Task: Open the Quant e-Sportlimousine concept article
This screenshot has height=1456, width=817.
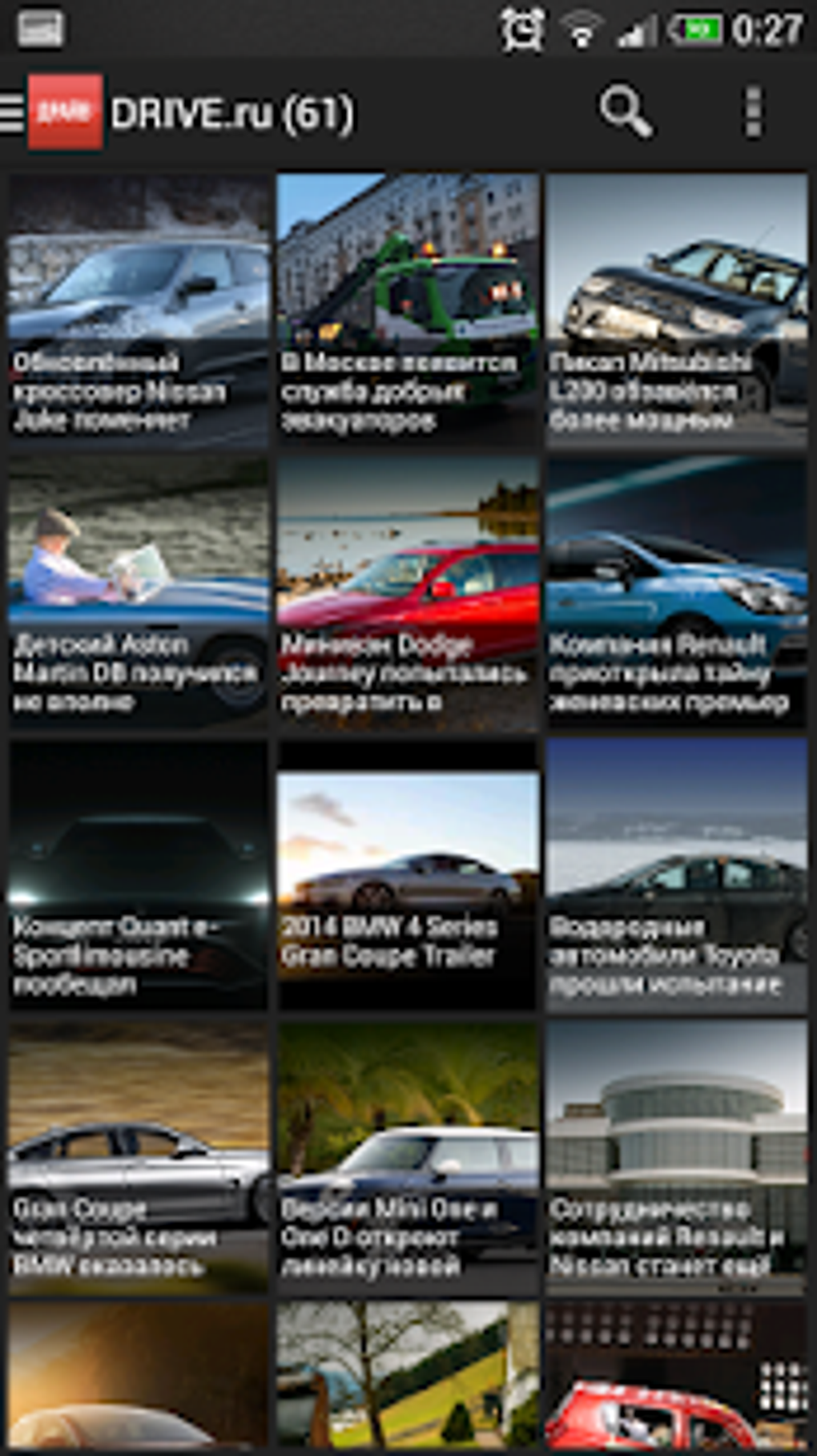Action: point(139,875)
